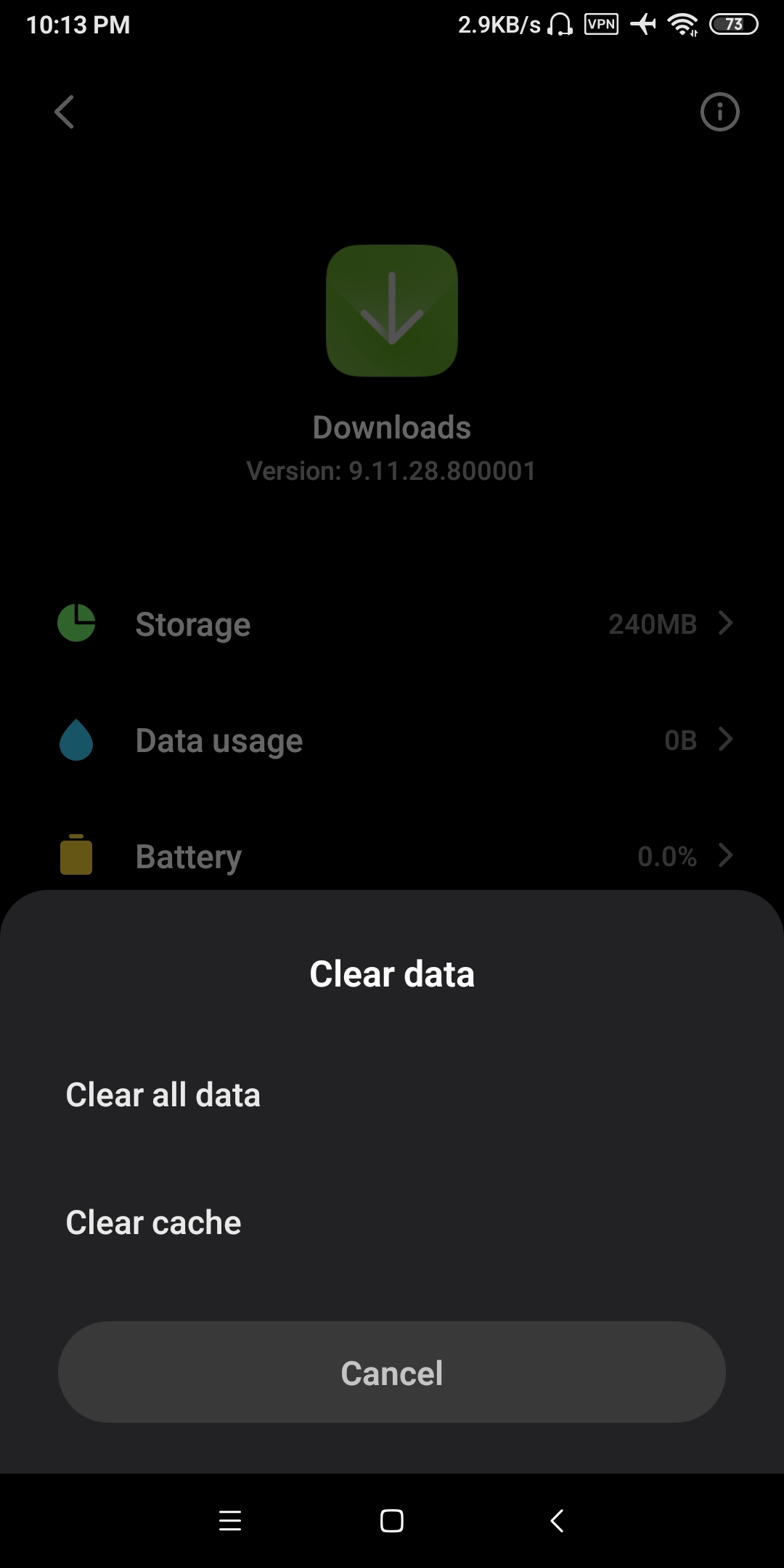This screenshot has height=1568, width=784.
Task: Choose Clear all data option
Action: pos(163,1095)
